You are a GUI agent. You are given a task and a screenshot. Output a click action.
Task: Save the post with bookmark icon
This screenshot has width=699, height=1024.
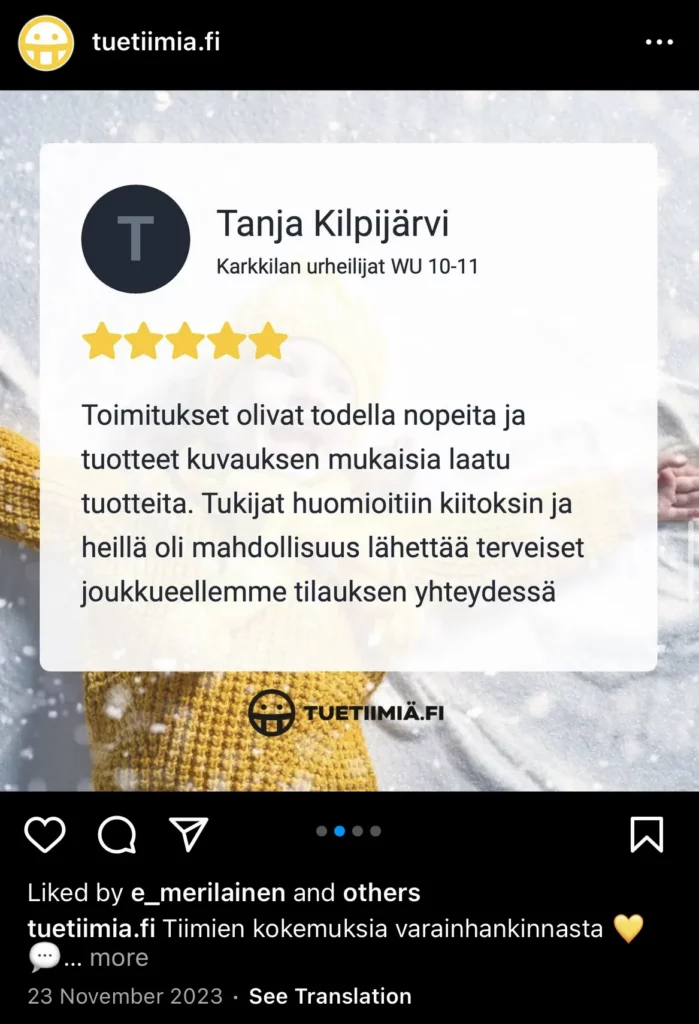tap(647, 834)
